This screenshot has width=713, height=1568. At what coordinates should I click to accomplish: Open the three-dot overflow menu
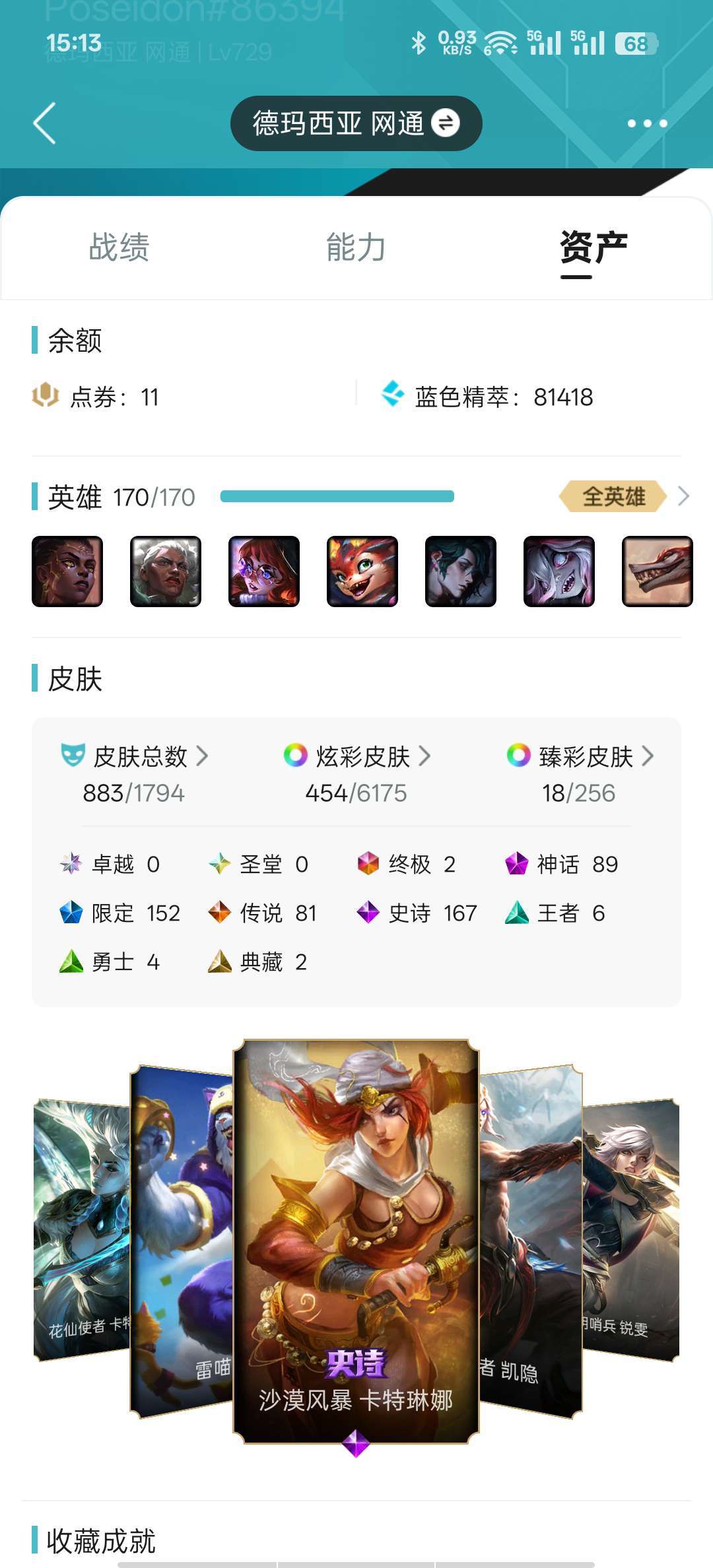(647, 123)
